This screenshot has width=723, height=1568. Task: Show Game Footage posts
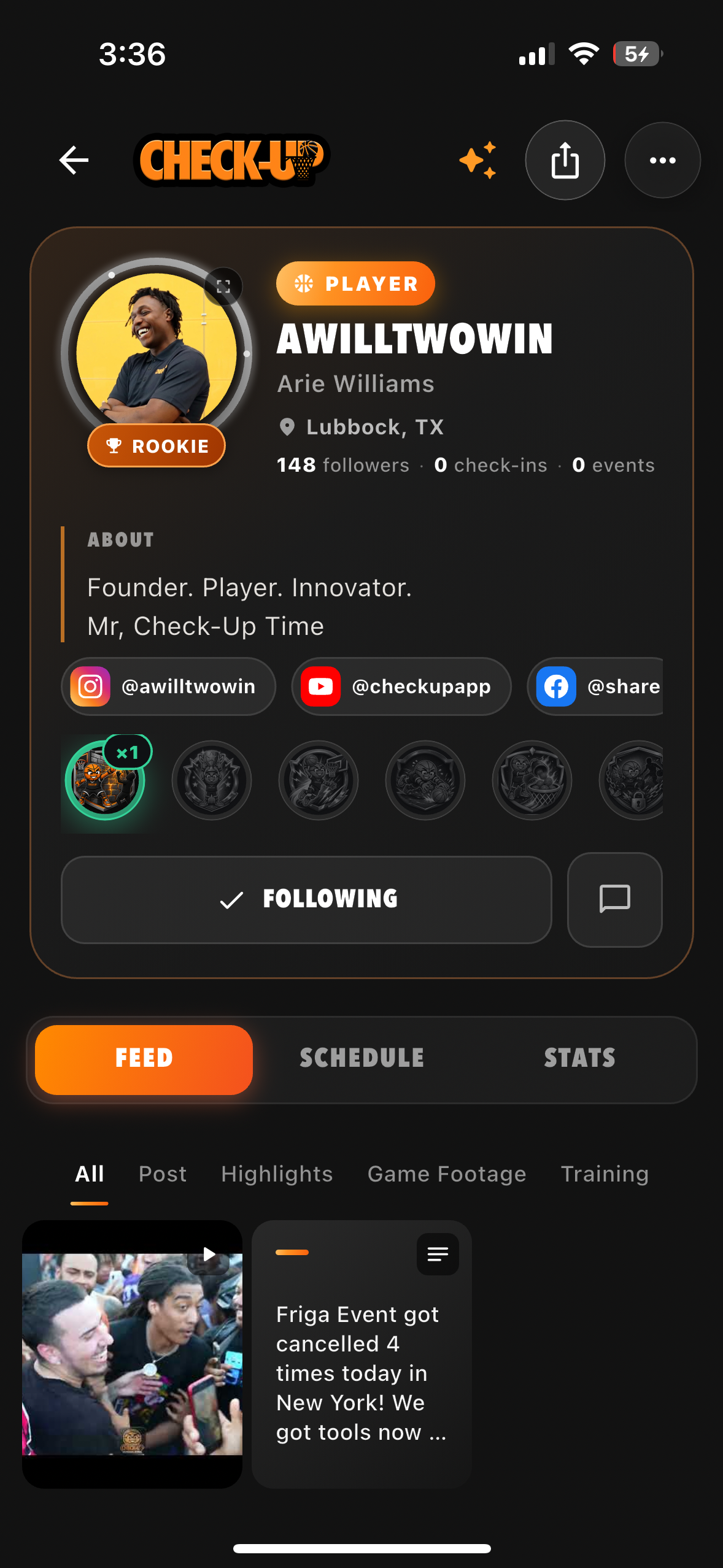[x=447, y=1174]
